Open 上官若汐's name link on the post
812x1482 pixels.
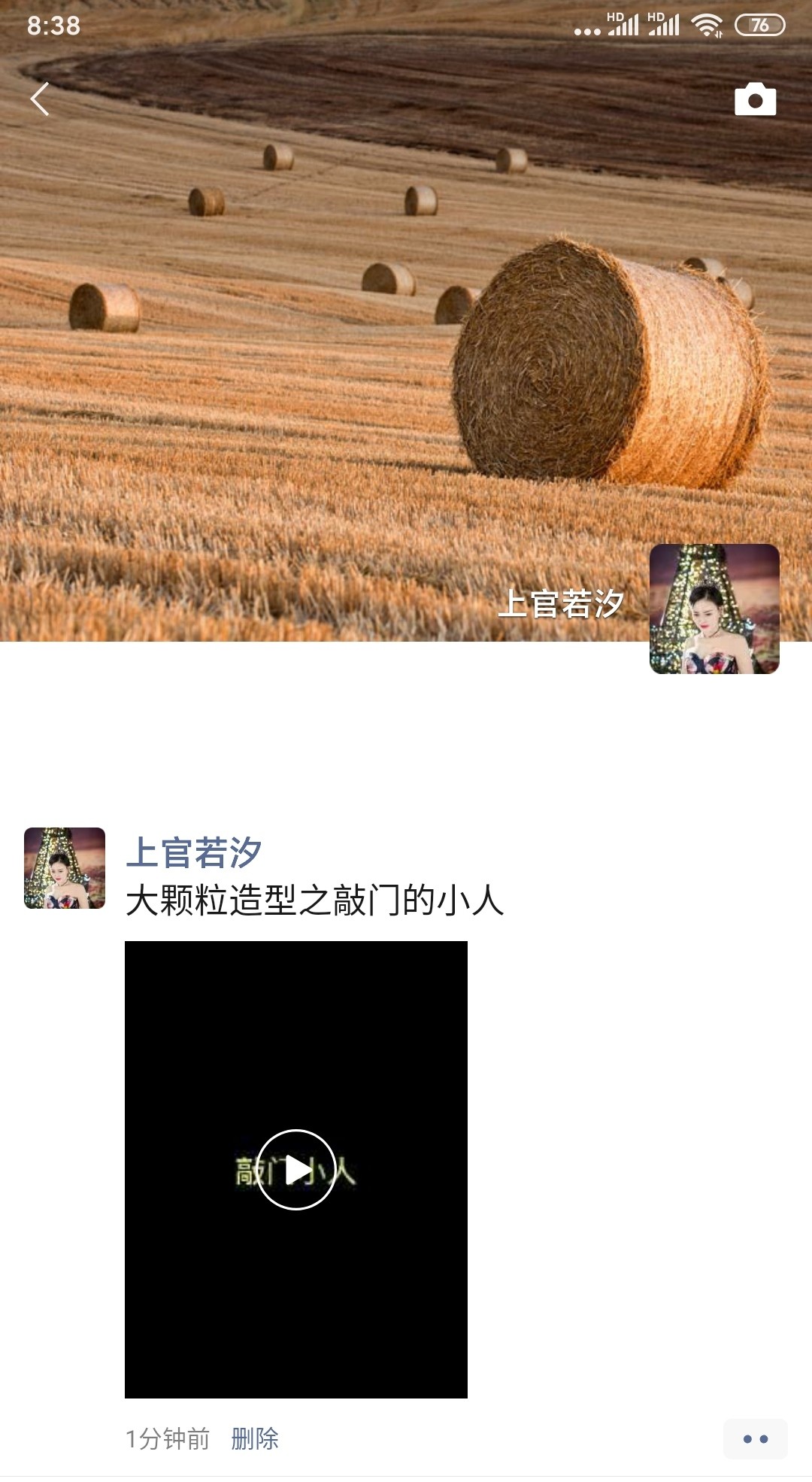pyautogui.click(x=193, y=853)
